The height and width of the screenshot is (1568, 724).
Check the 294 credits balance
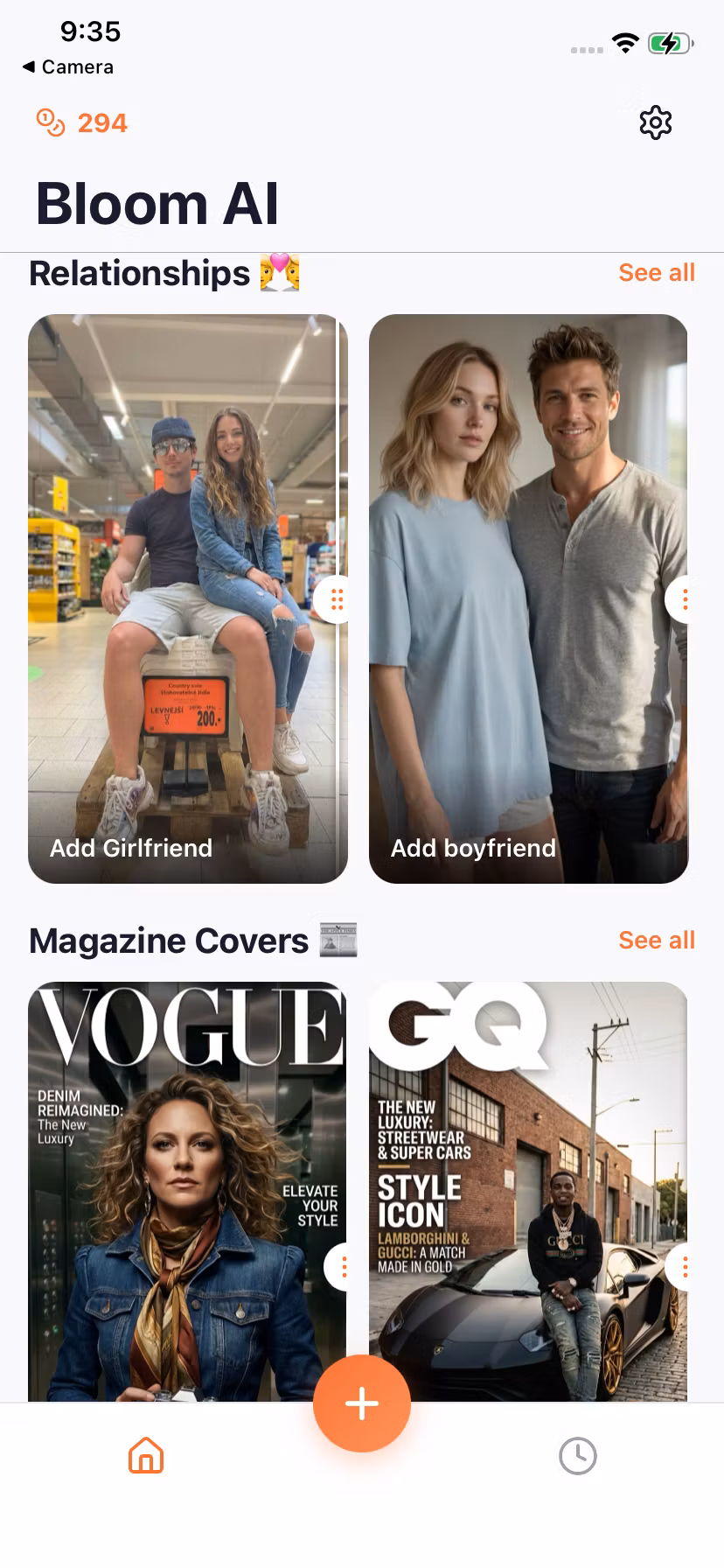click(83, 122)
